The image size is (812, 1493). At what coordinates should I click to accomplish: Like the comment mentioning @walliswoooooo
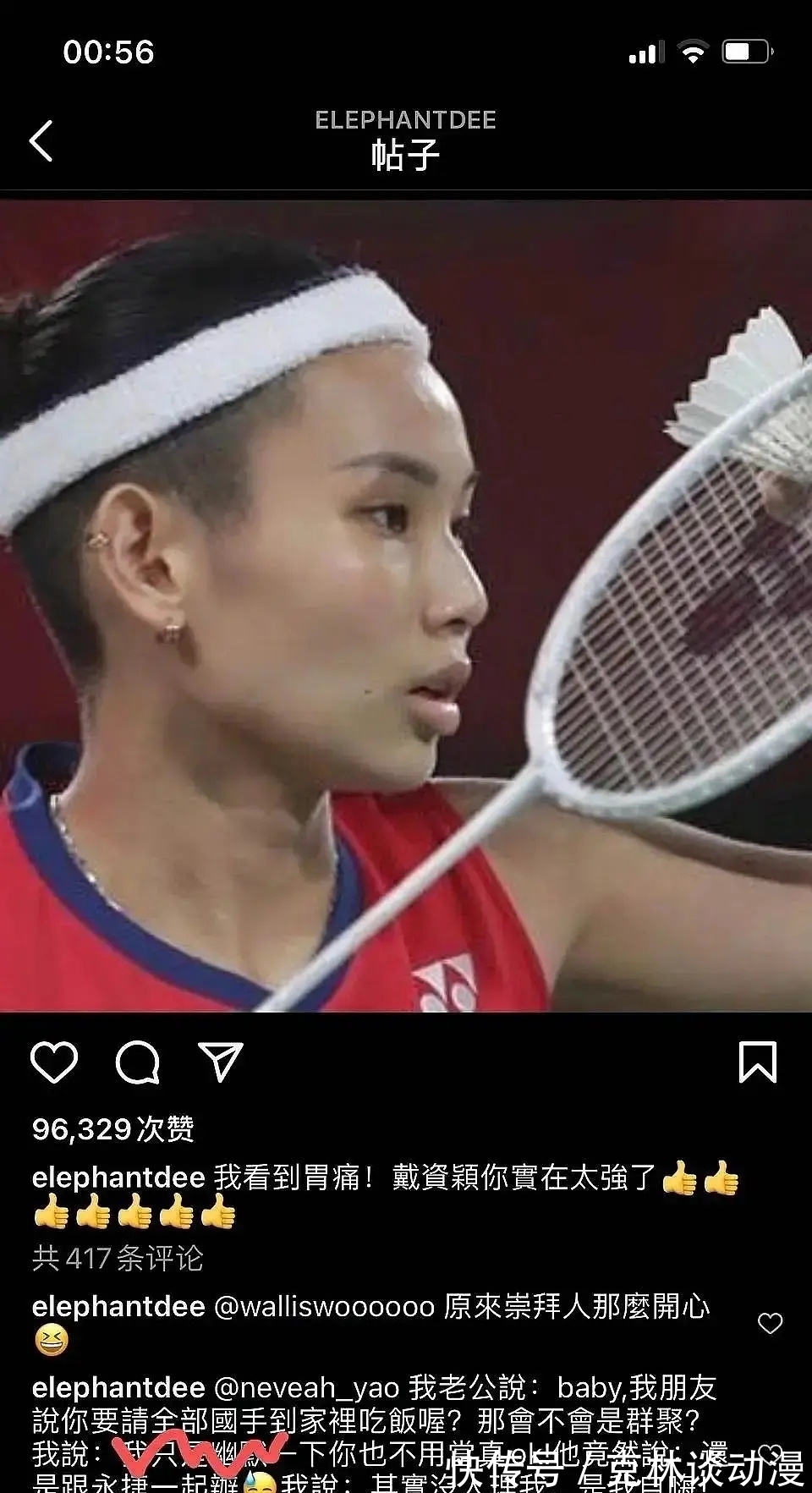point(770,1323)
